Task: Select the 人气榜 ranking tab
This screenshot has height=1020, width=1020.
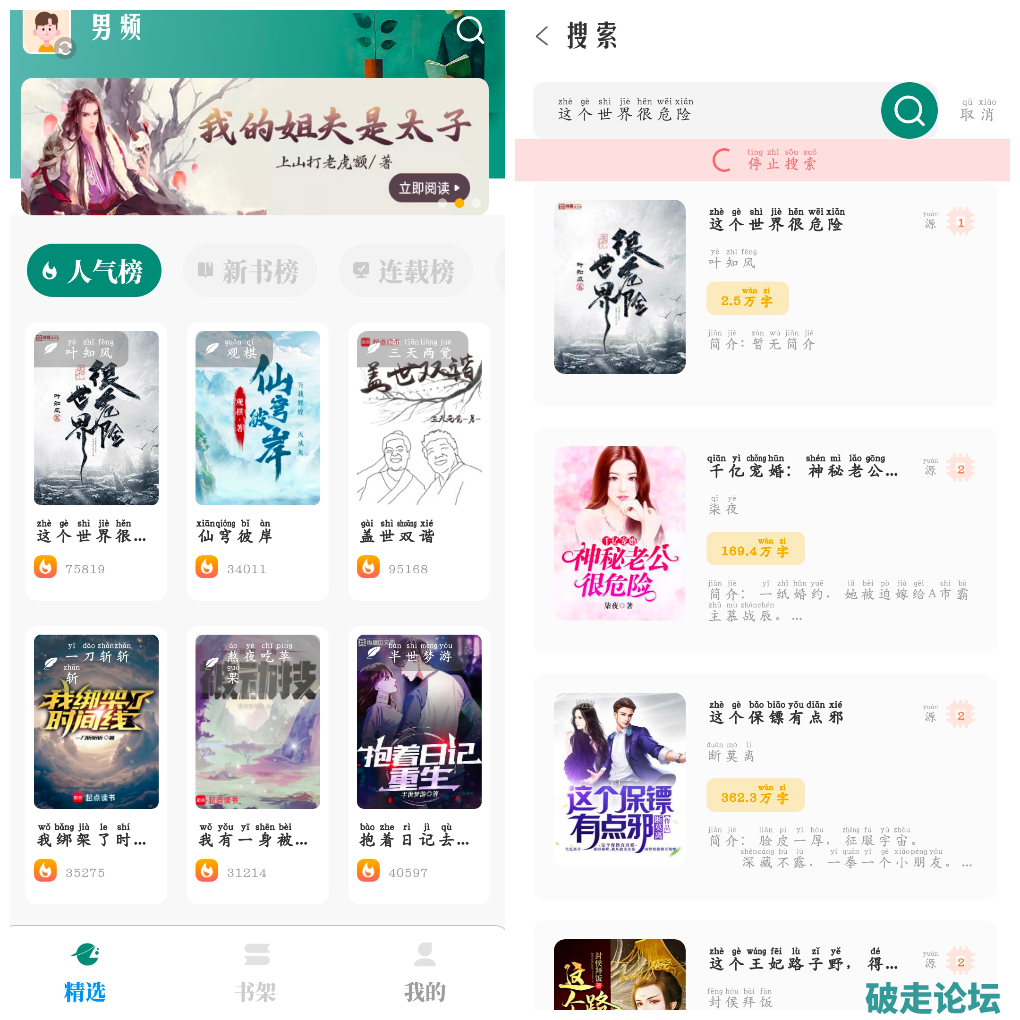Action: (94, 271)
